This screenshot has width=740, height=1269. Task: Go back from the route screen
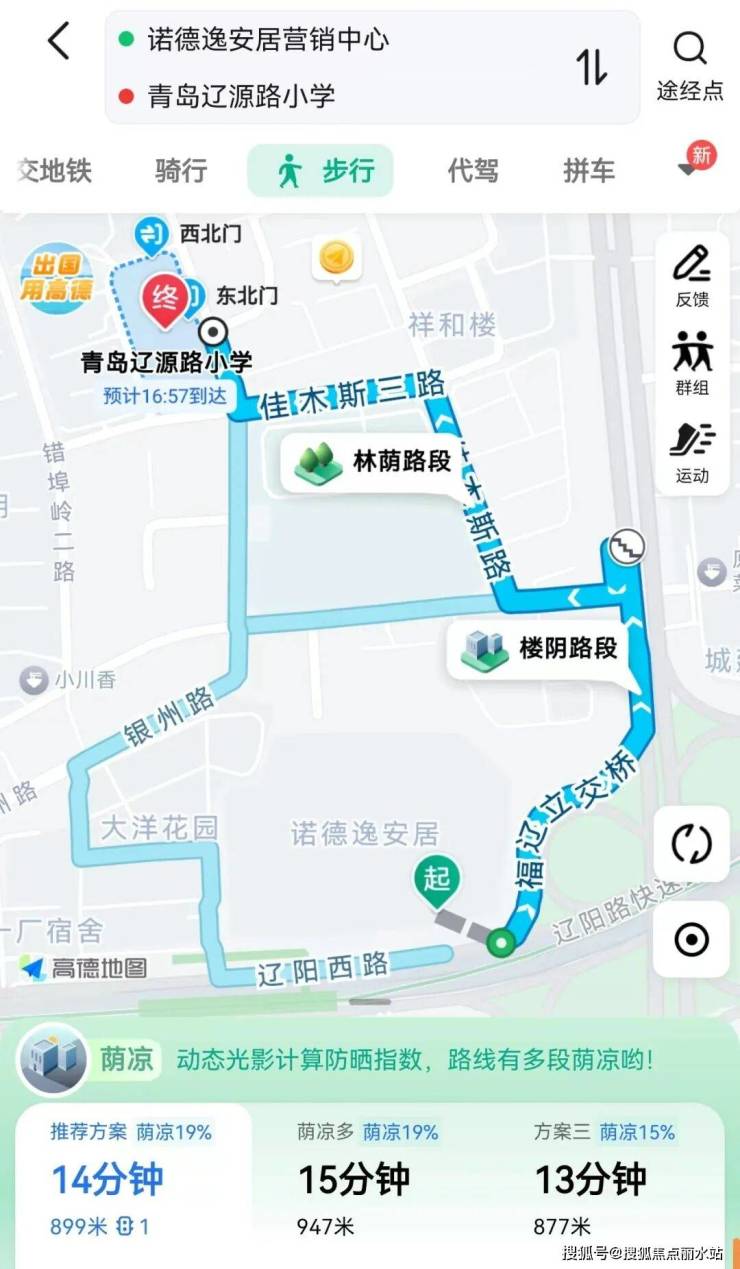point(59,43)
